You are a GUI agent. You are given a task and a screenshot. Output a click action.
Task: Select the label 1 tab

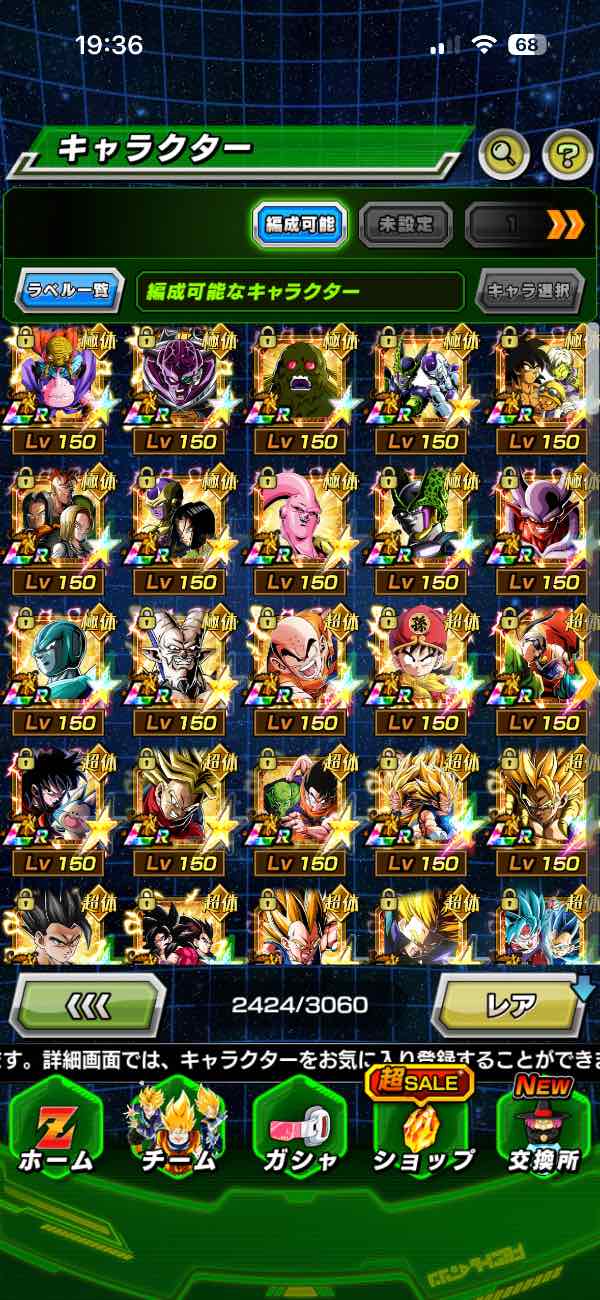pos(510,225)
